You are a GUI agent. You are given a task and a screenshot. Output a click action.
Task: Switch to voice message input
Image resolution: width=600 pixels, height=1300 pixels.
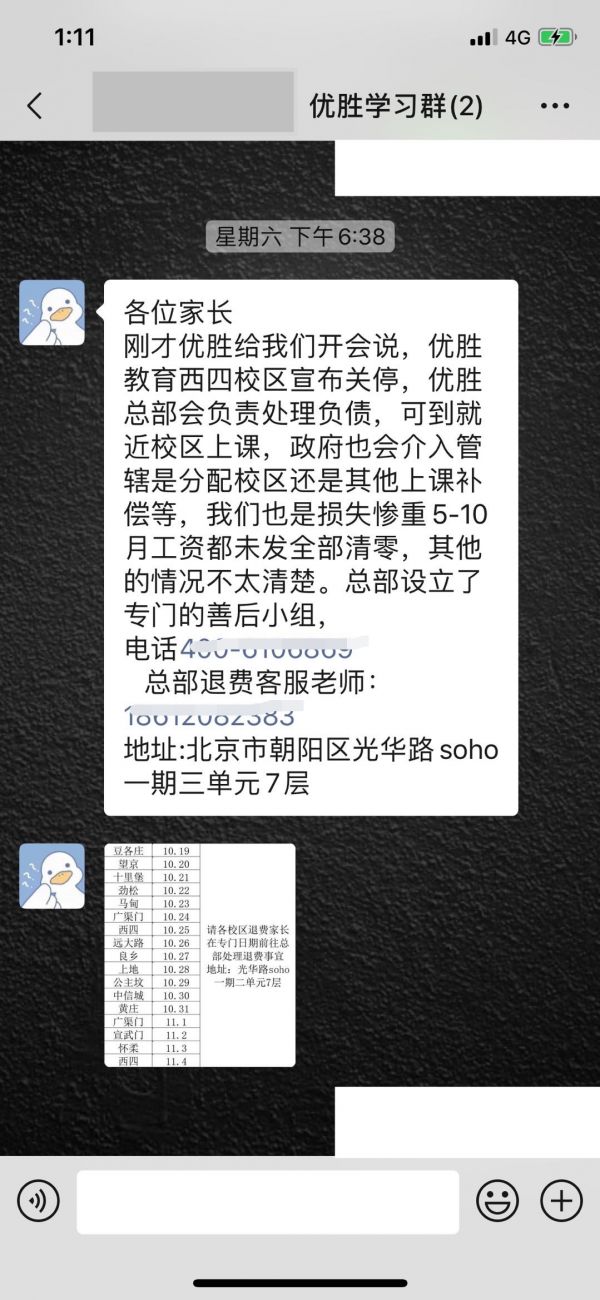(x=38, y=1200)
